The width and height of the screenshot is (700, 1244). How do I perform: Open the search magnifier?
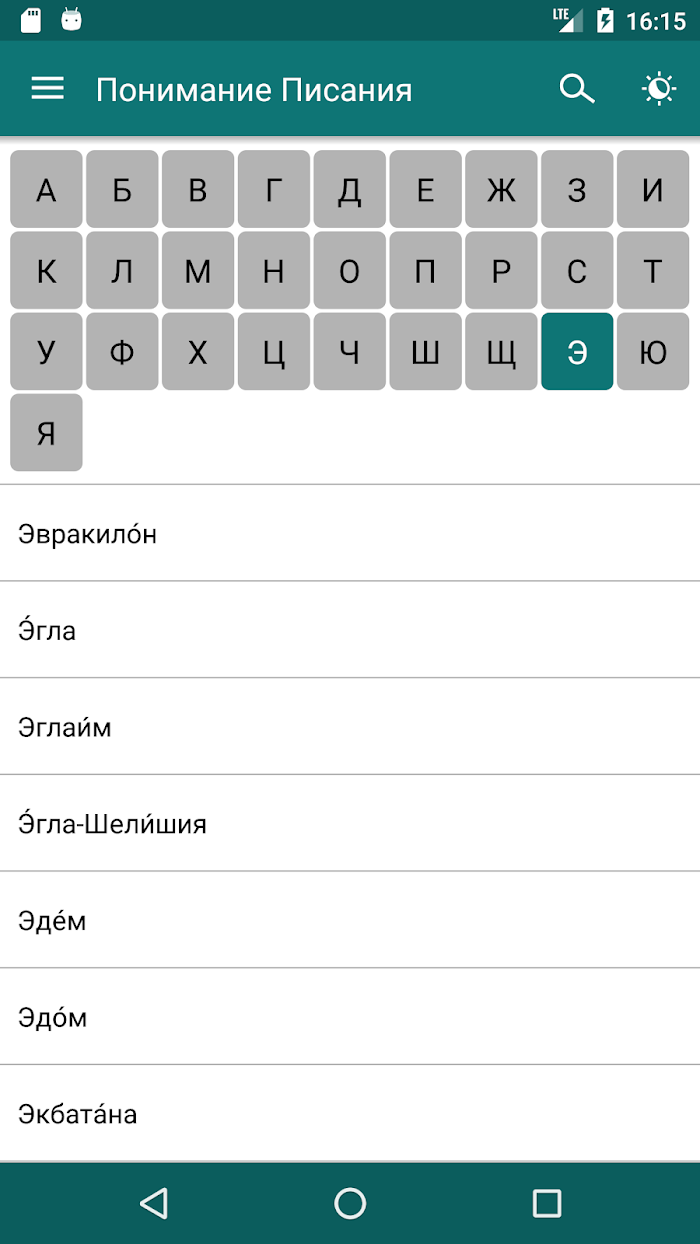pyautogui.click(x=577, y=89)
